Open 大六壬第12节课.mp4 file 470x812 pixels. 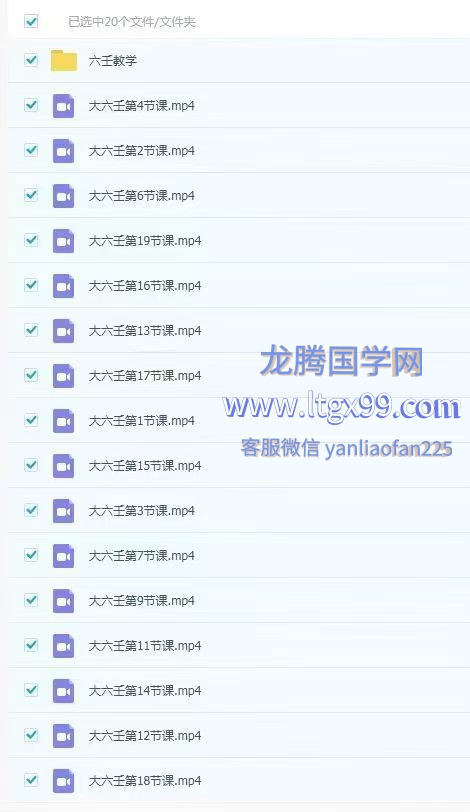click(x=145, y=736)
